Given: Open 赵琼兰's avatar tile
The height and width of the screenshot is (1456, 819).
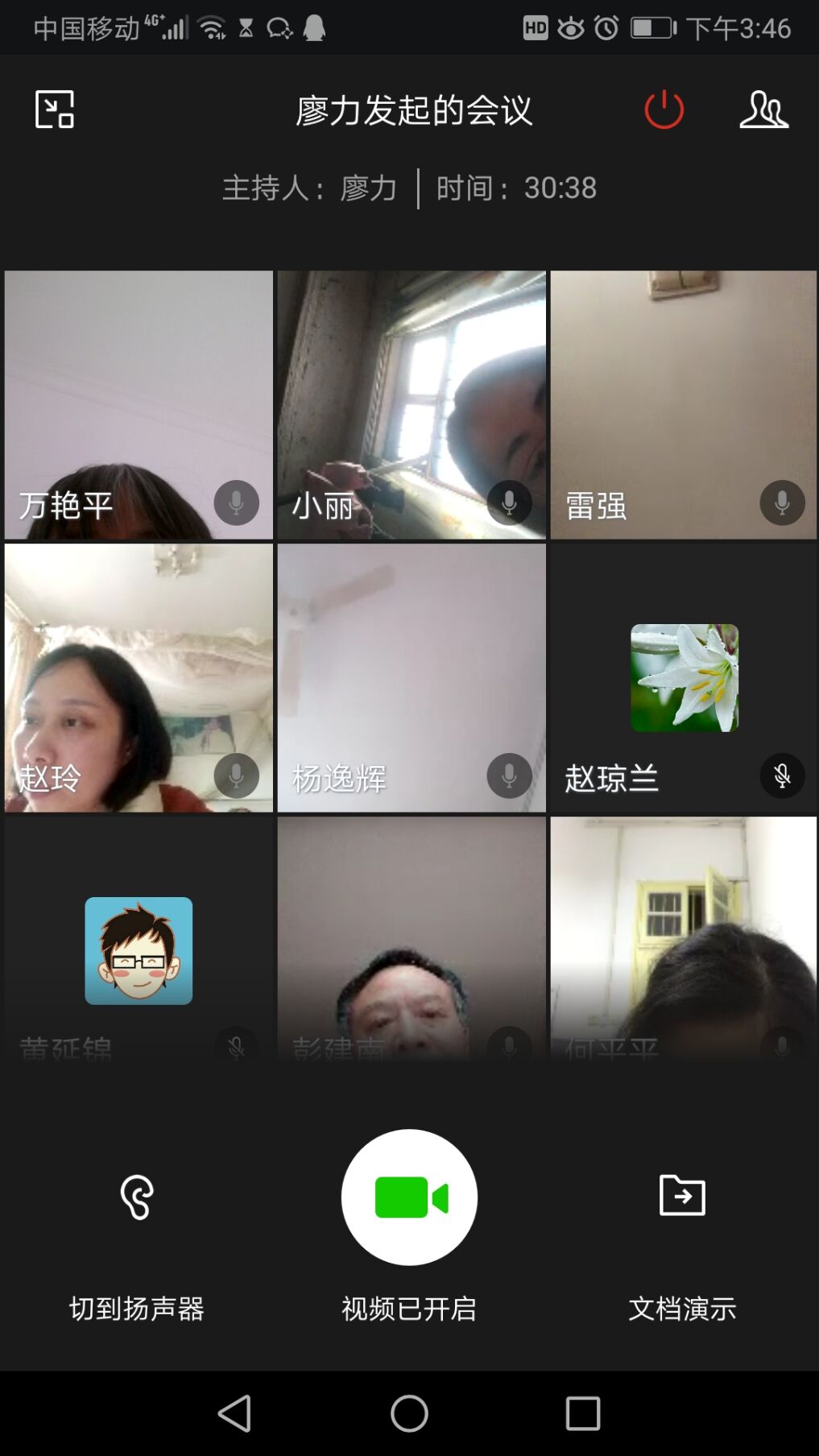Looking at the screenshot, I should click(683, 678).
